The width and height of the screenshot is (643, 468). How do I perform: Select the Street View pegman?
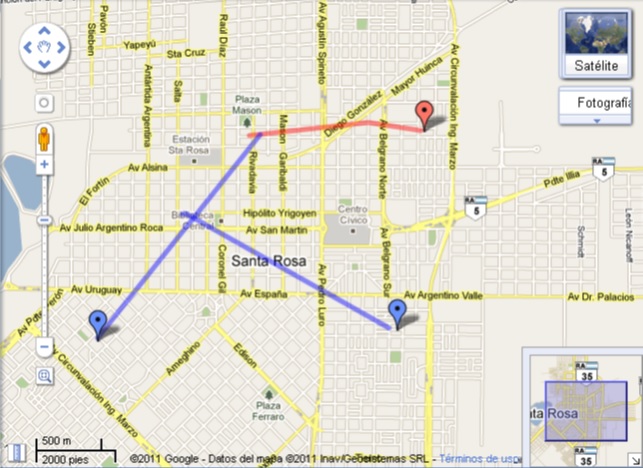(44, 138)
